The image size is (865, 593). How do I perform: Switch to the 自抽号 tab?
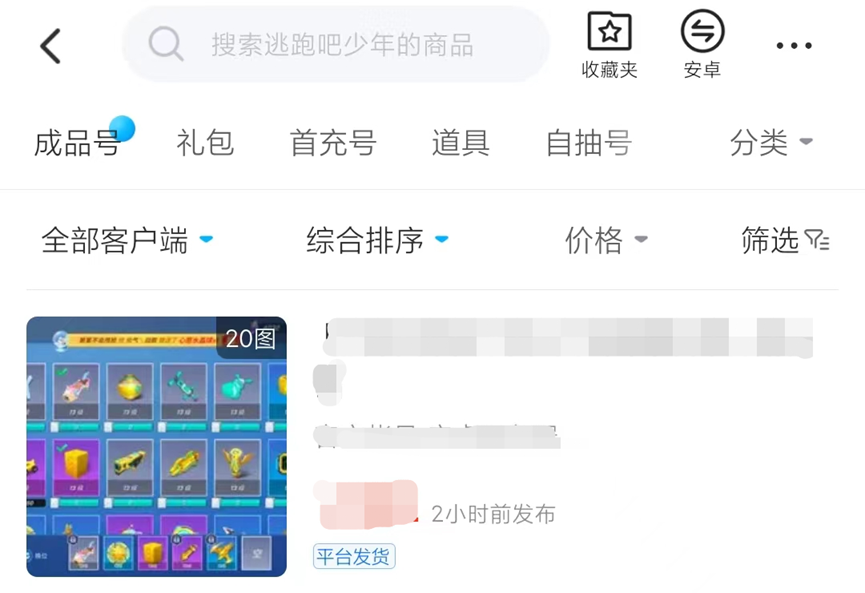(588, 143)
